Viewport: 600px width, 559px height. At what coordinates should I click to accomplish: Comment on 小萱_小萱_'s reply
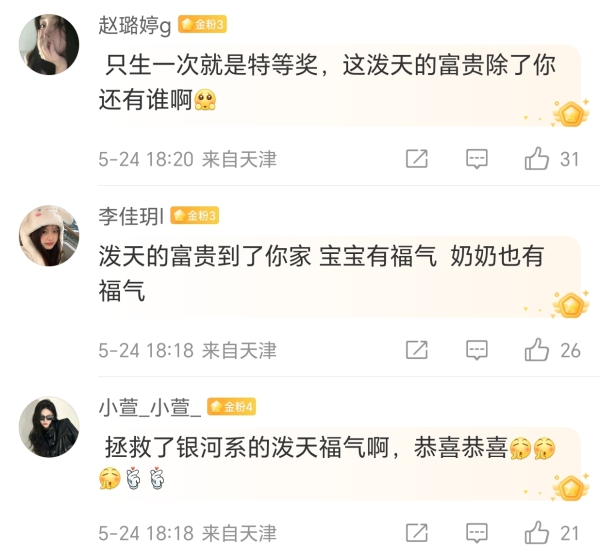click(x=478, y=532)
